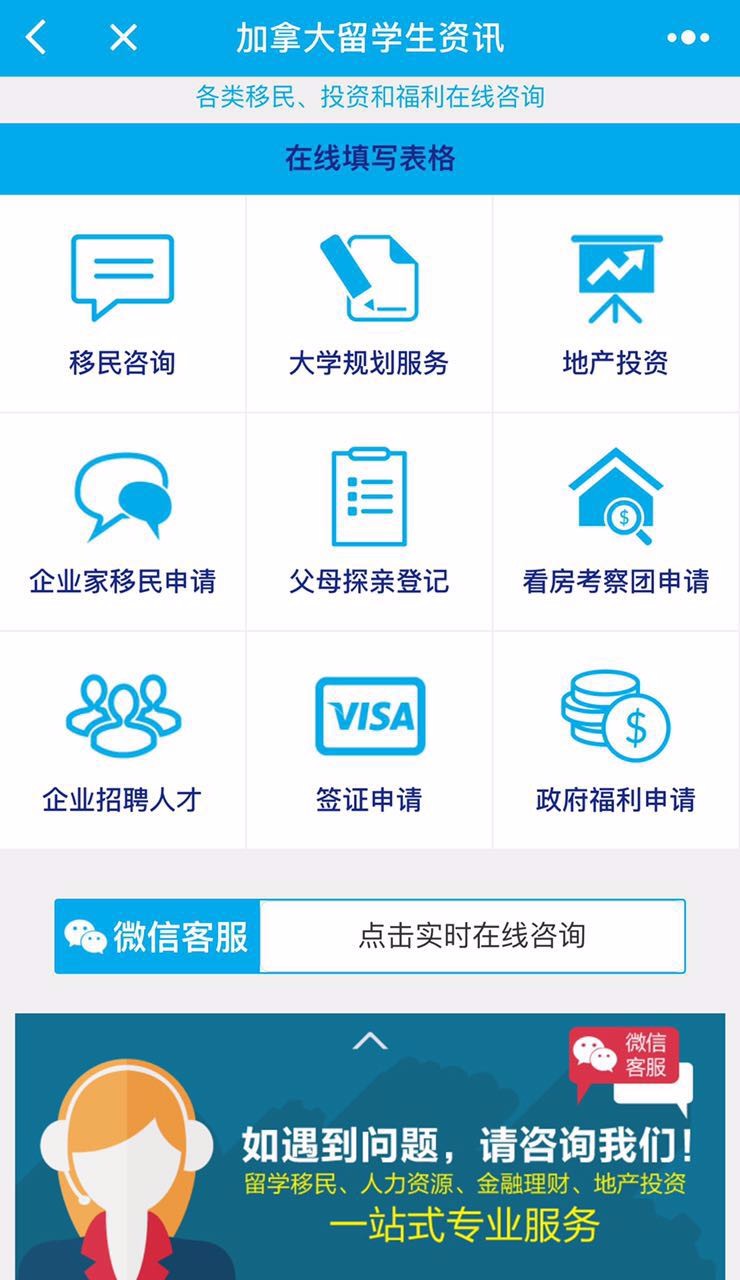Open the three-dot more menu

coord(688,38)
